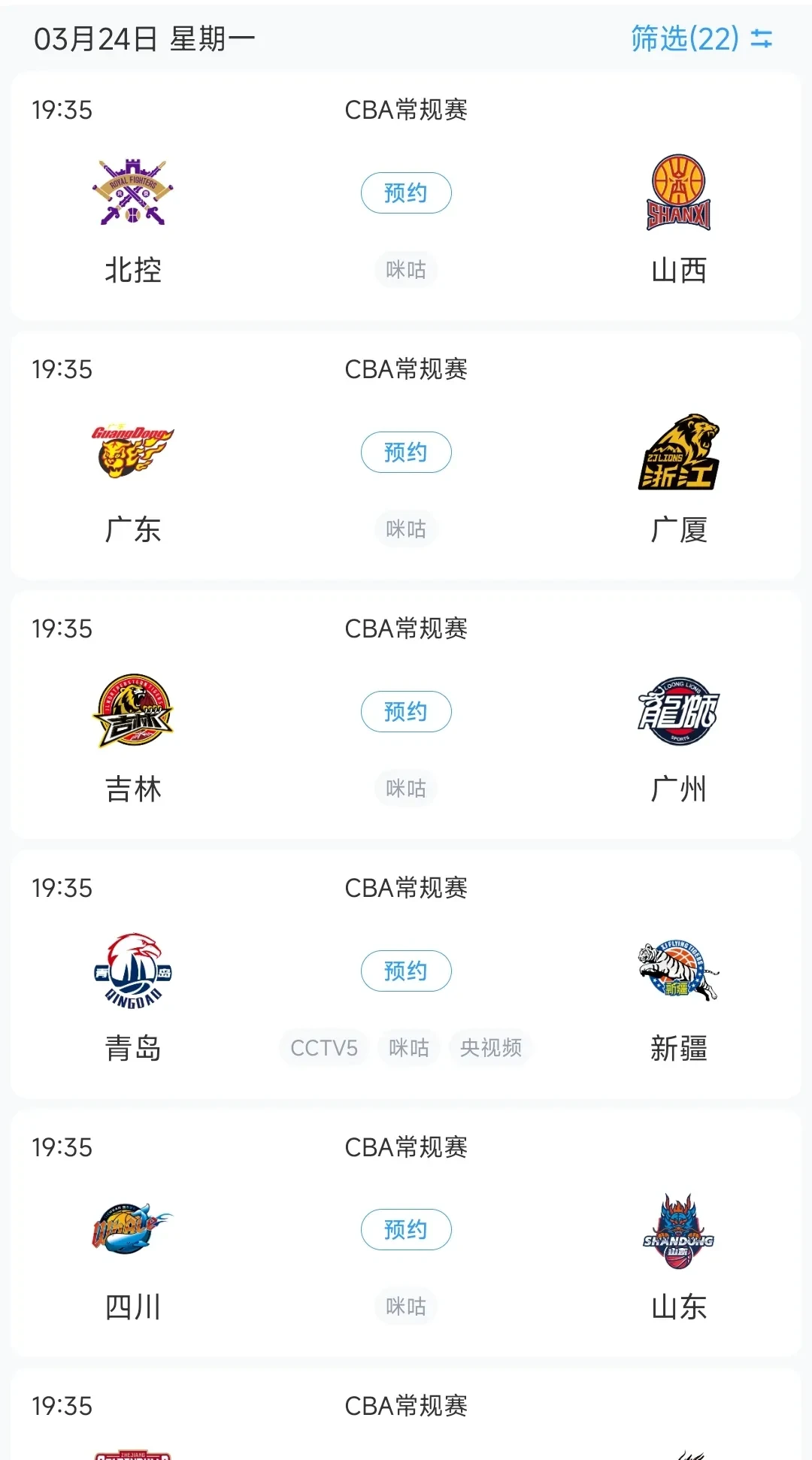Choose 央视频 for 青岛 vs 新疆
This screenshot has width=812, height=1460.
(x=491, y=1048)
